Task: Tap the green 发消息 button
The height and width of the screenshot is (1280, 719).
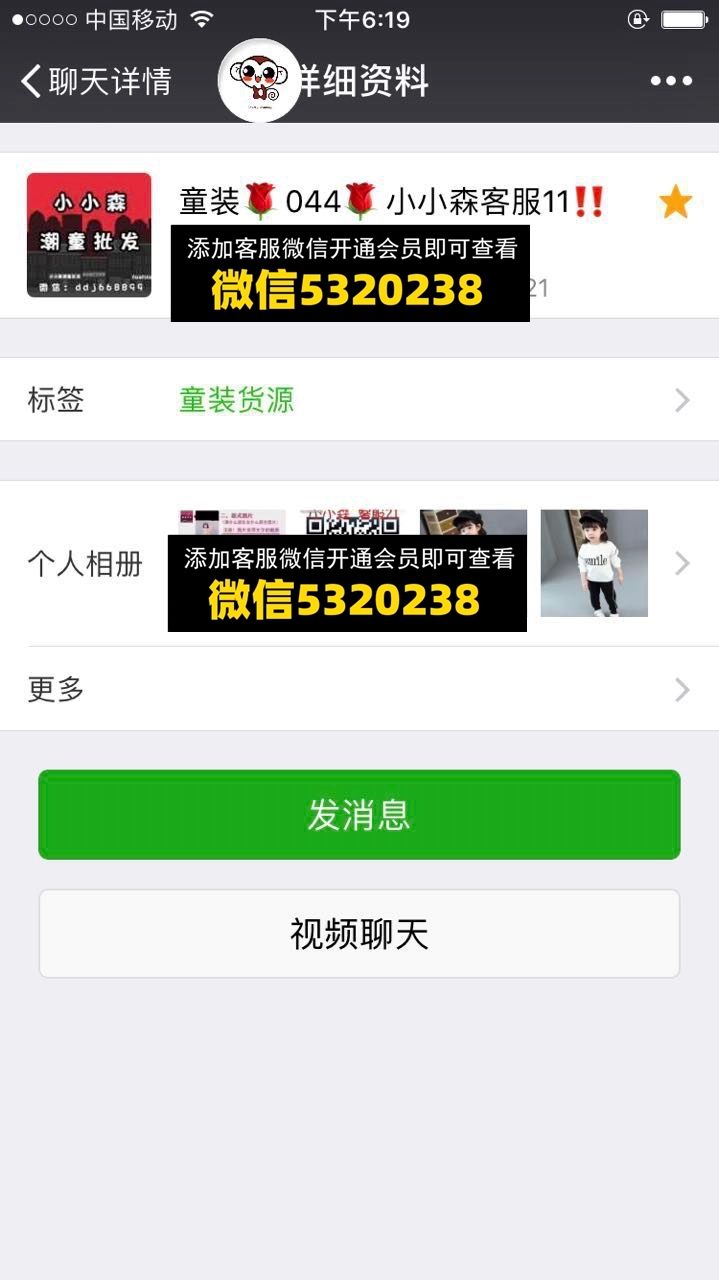Action: pyautogui.click(x=359, y=815)
